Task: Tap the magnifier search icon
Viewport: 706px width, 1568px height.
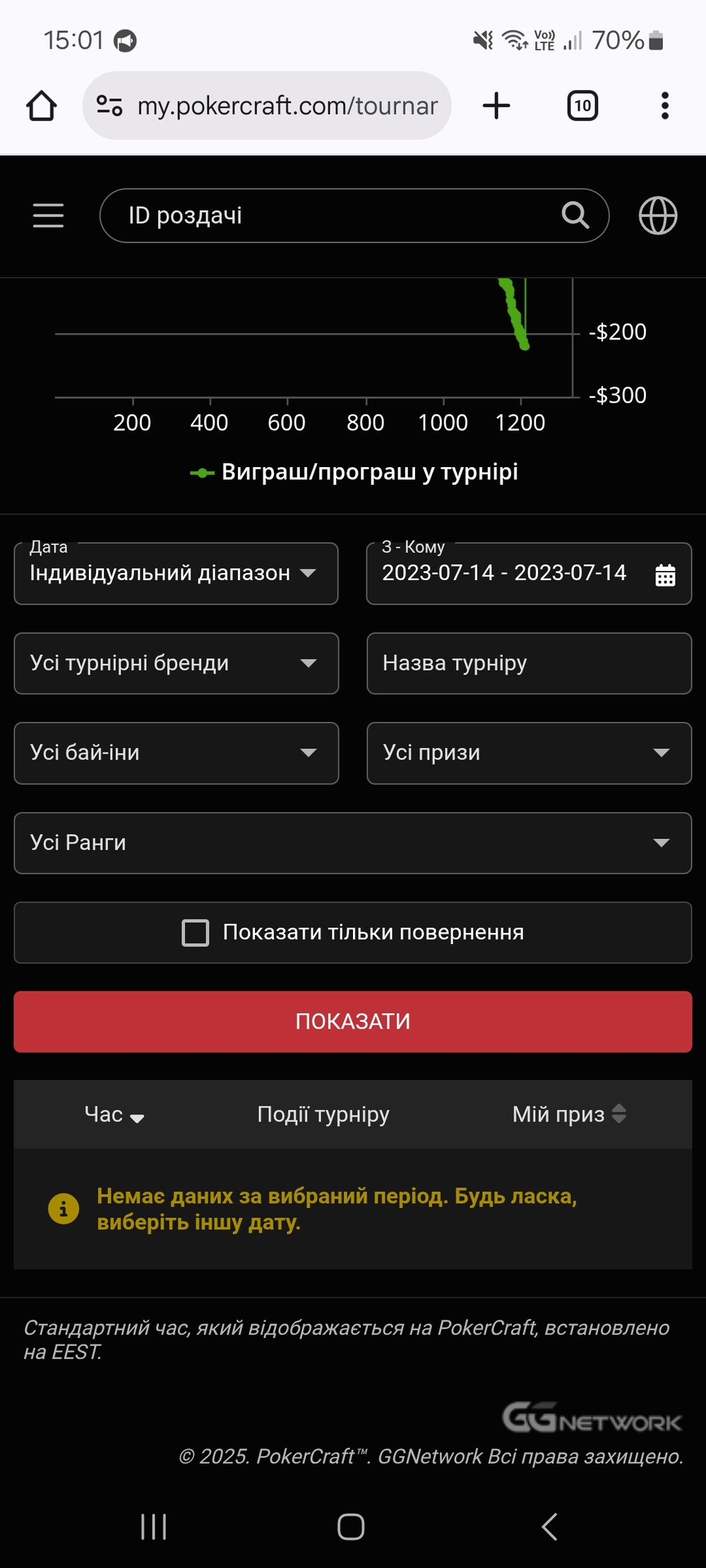Action: (x=575, y=215)
